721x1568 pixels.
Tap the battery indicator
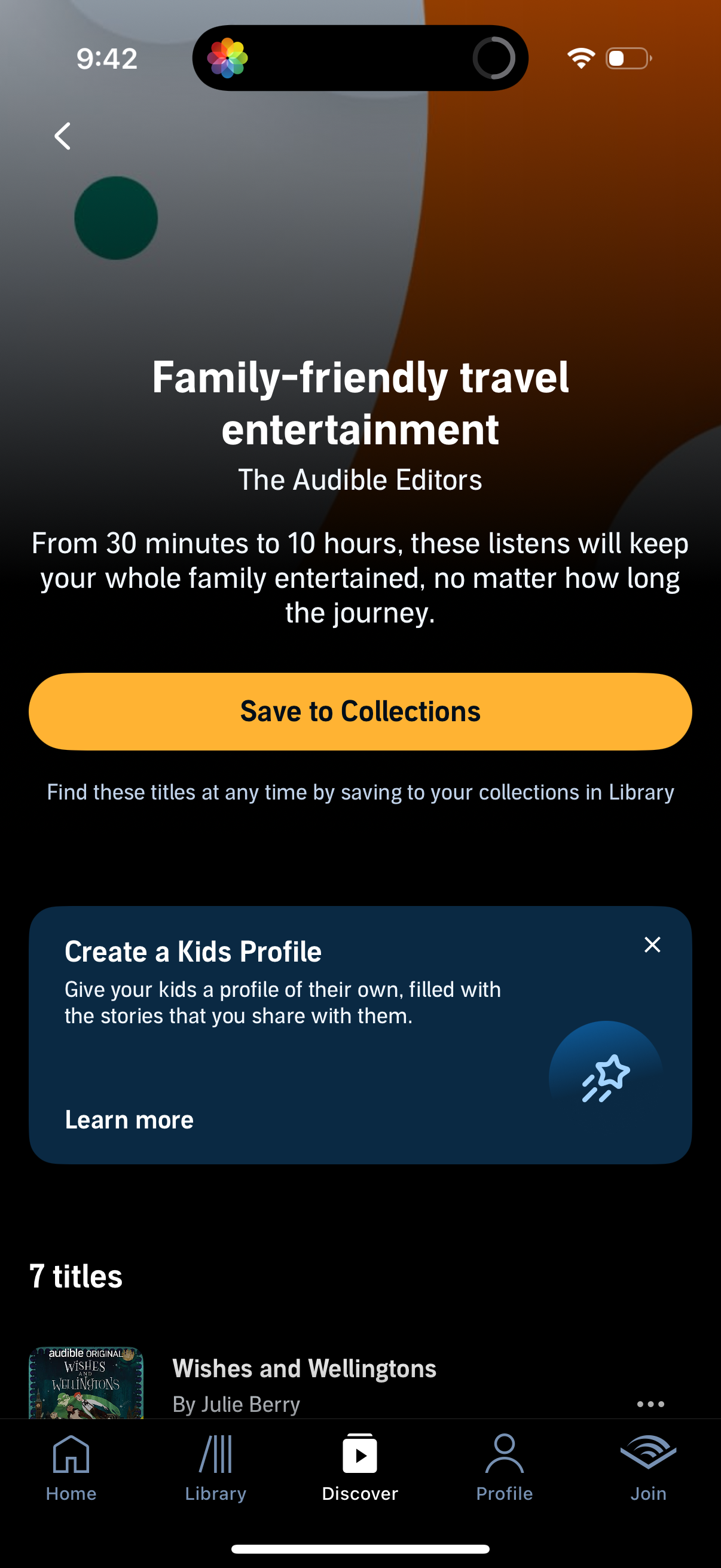628,58
